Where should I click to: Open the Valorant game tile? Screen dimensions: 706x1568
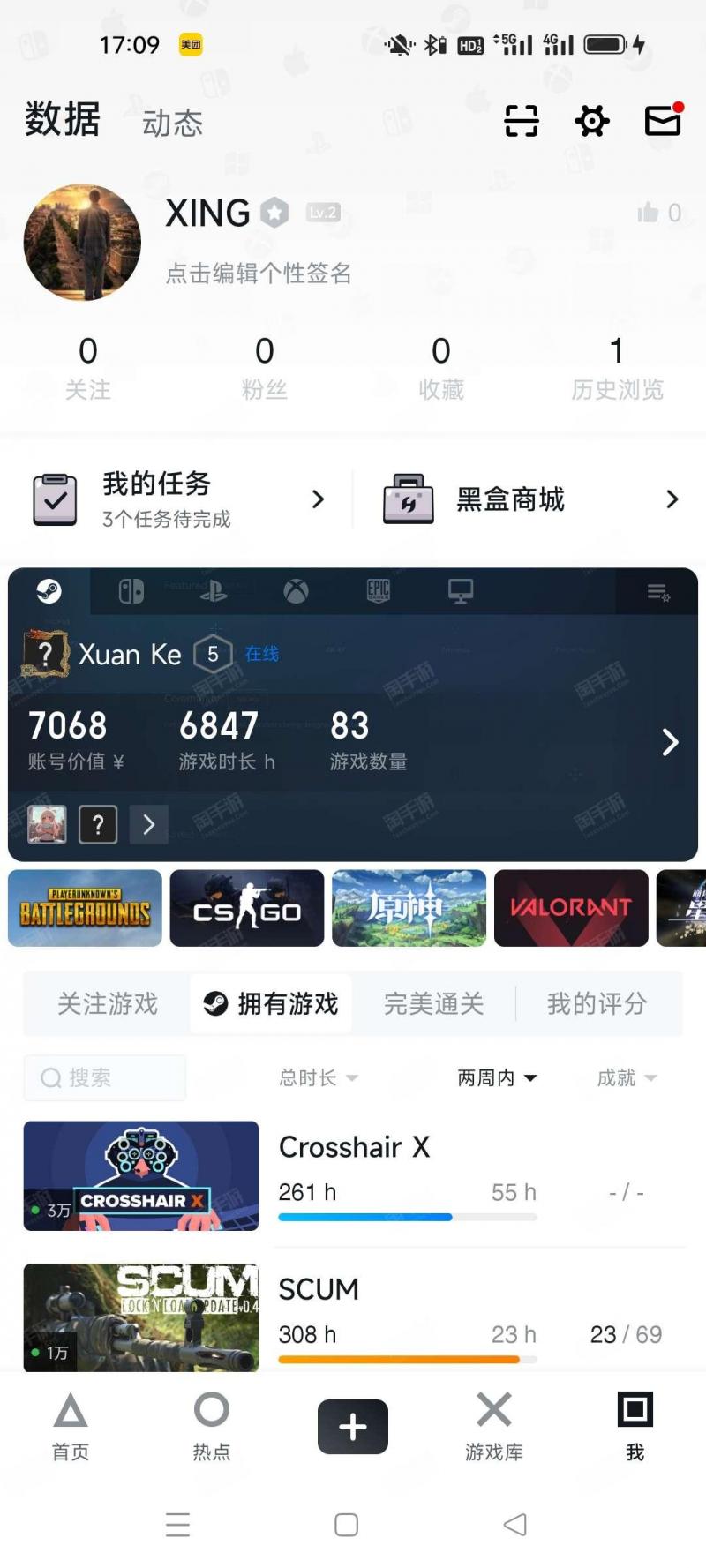571,908
